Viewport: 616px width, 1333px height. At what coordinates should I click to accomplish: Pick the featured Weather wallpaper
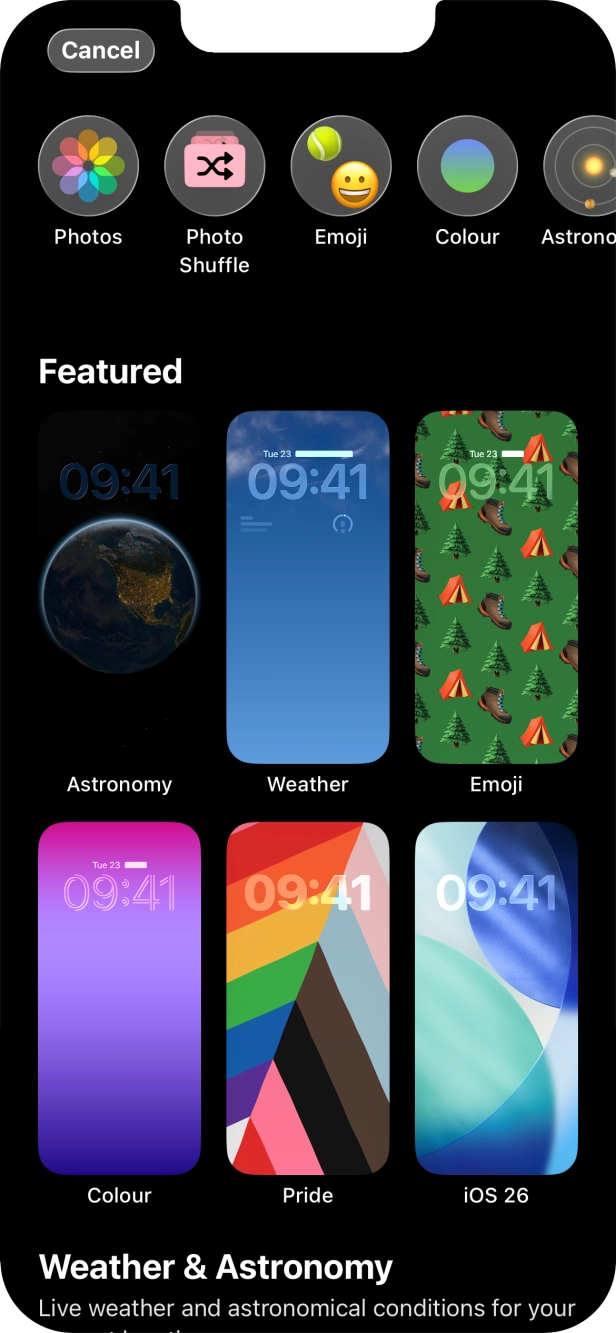[308, 587]
